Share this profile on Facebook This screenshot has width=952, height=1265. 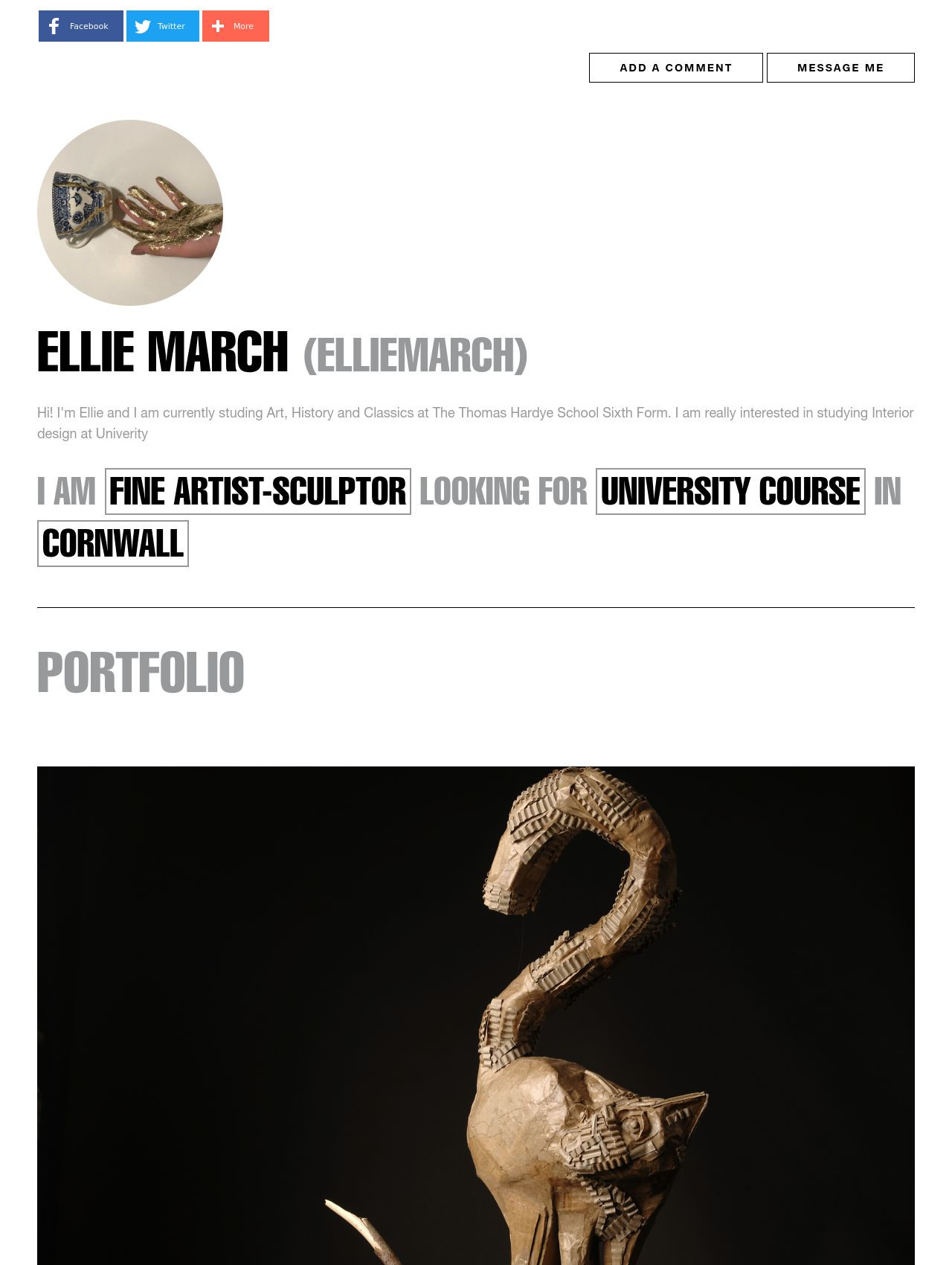[80, 26]
